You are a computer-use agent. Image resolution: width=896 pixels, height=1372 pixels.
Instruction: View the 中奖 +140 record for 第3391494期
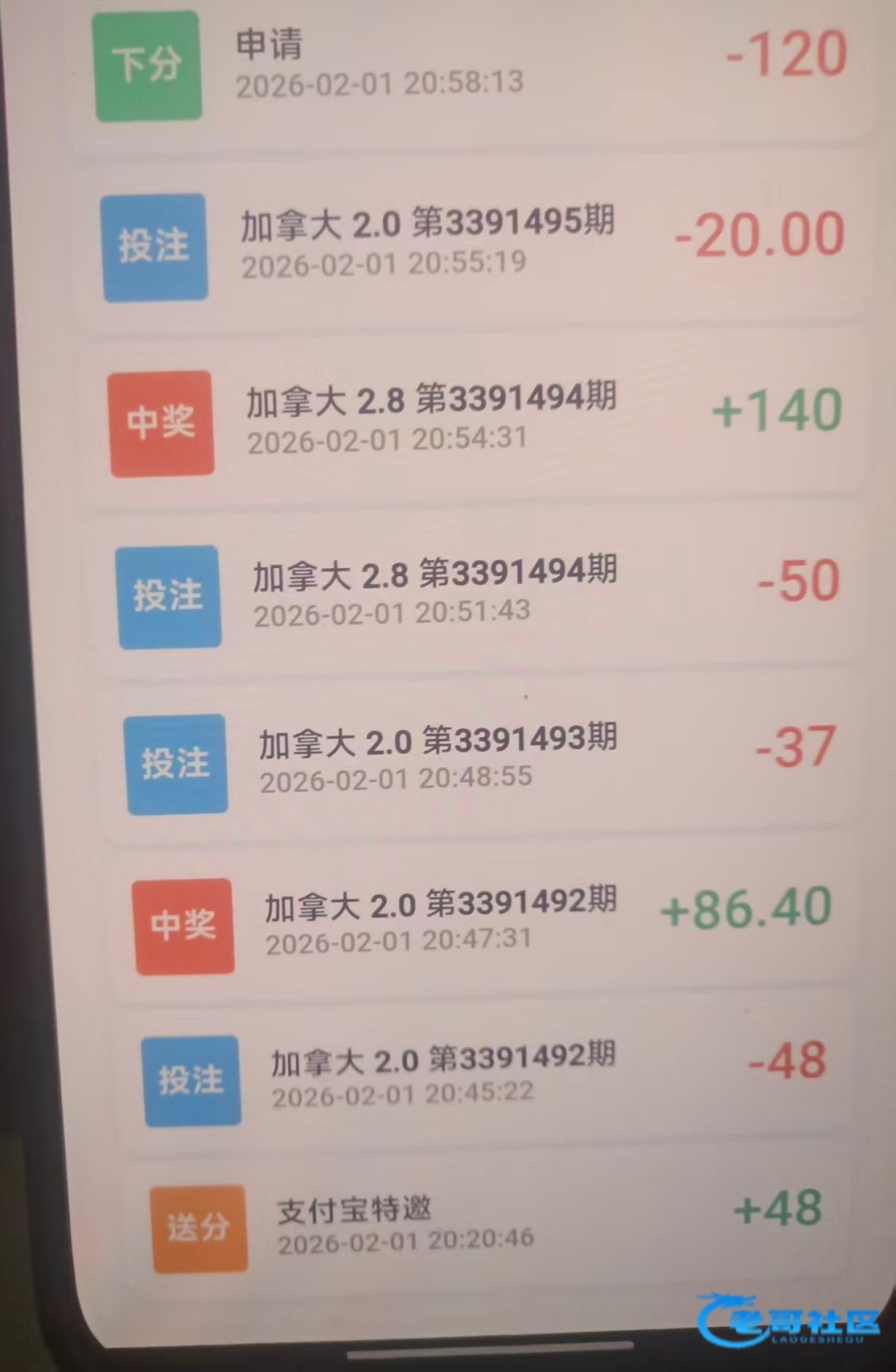coord(475,420)
